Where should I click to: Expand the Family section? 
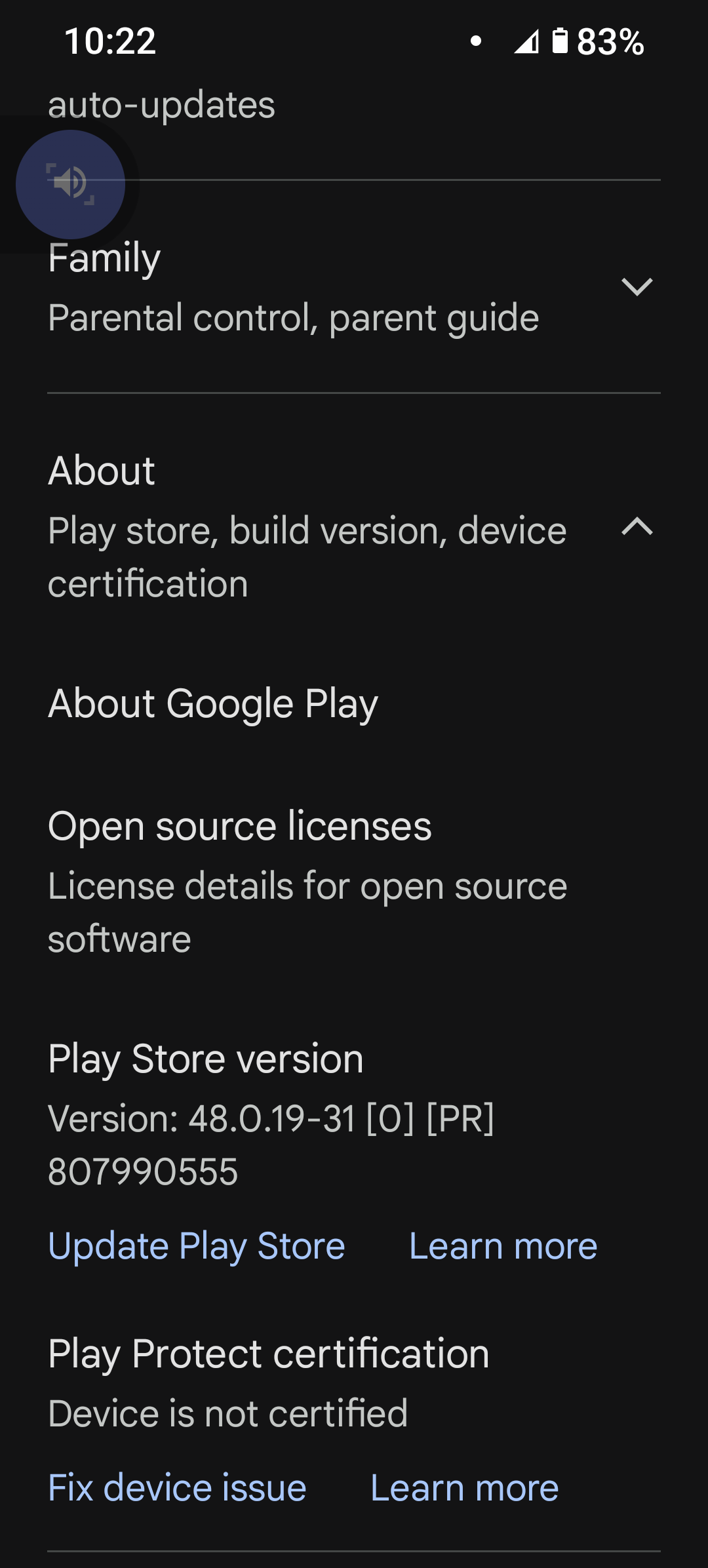click(x=636, y=287)
